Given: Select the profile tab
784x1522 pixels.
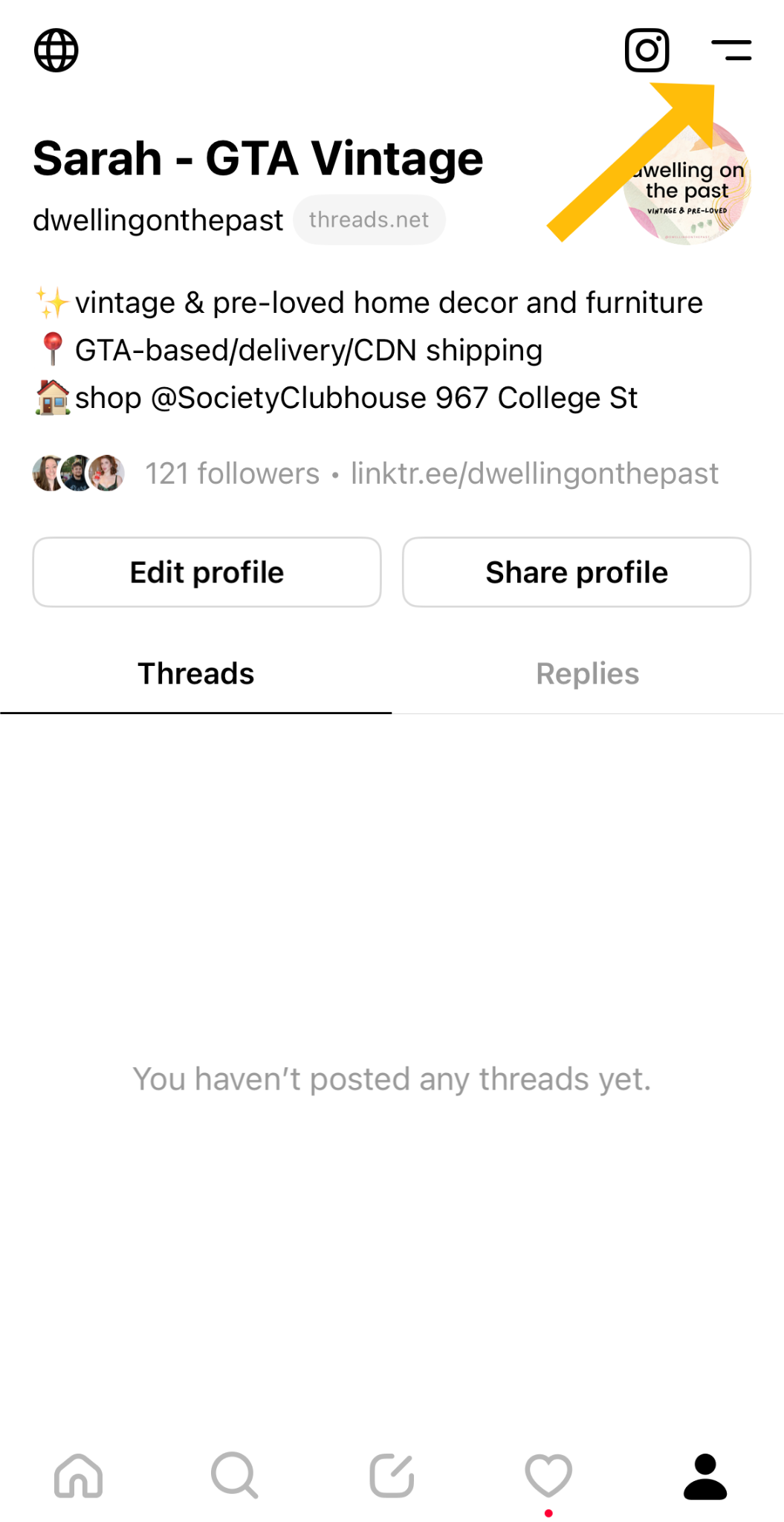Looking at the screenshot, I should pos(705,1475).
